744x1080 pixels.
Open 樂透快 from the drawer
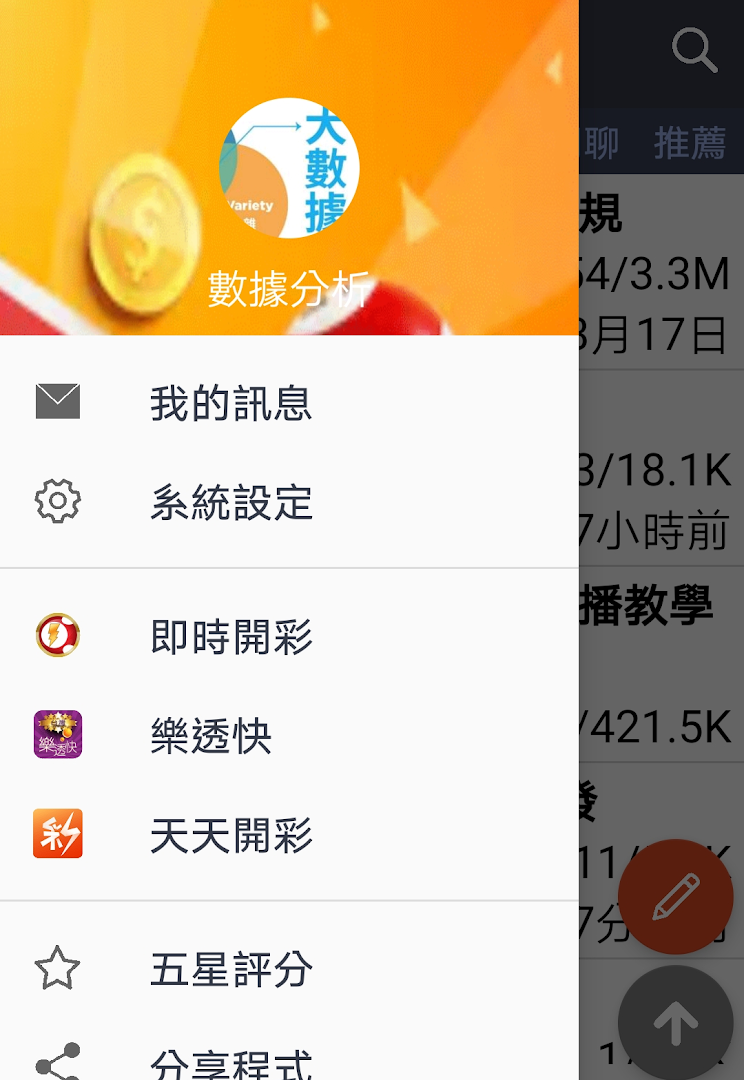pos(211,736)
